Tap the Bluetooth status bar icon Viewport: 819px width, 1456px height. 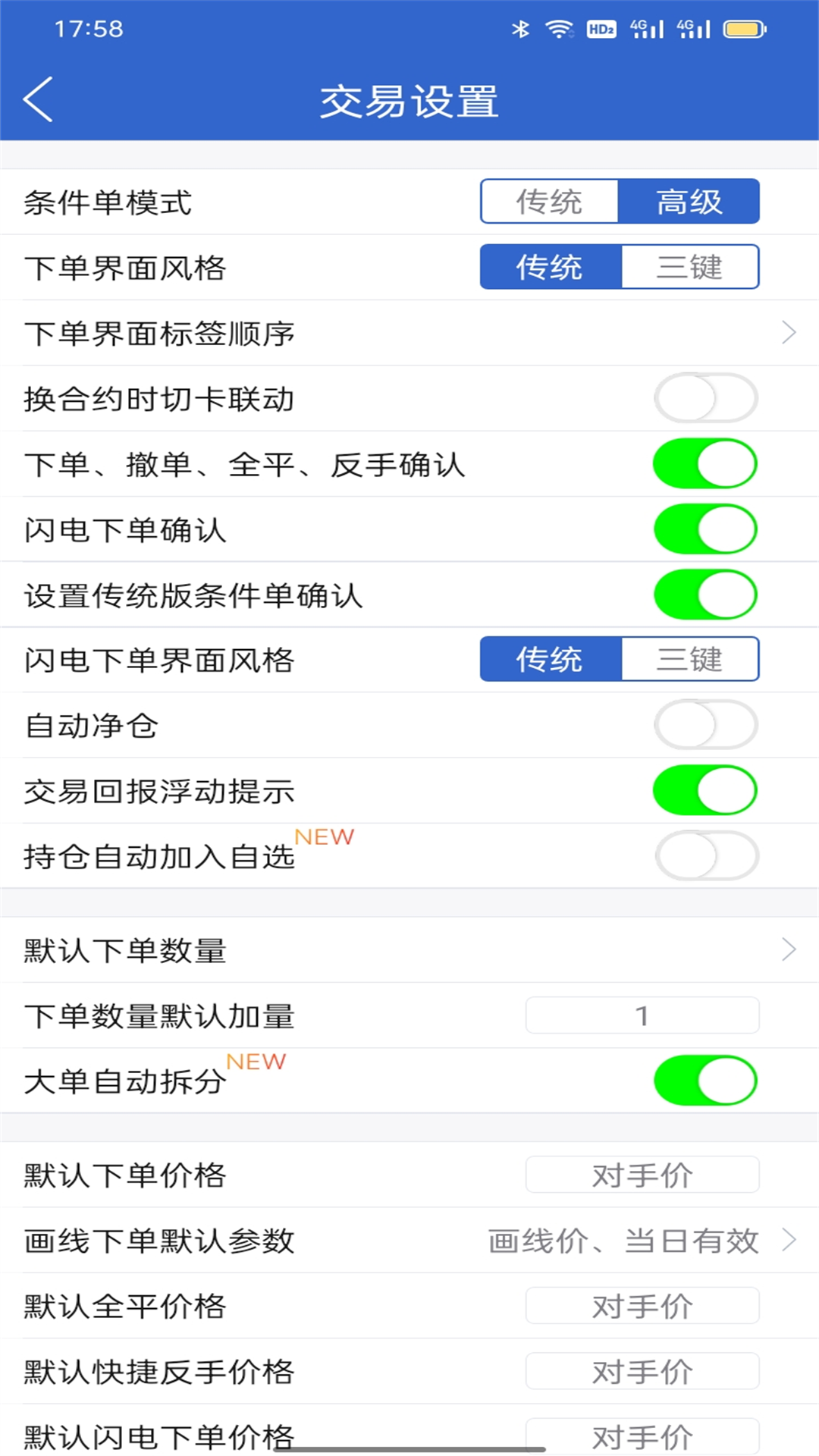coord(520,27)
